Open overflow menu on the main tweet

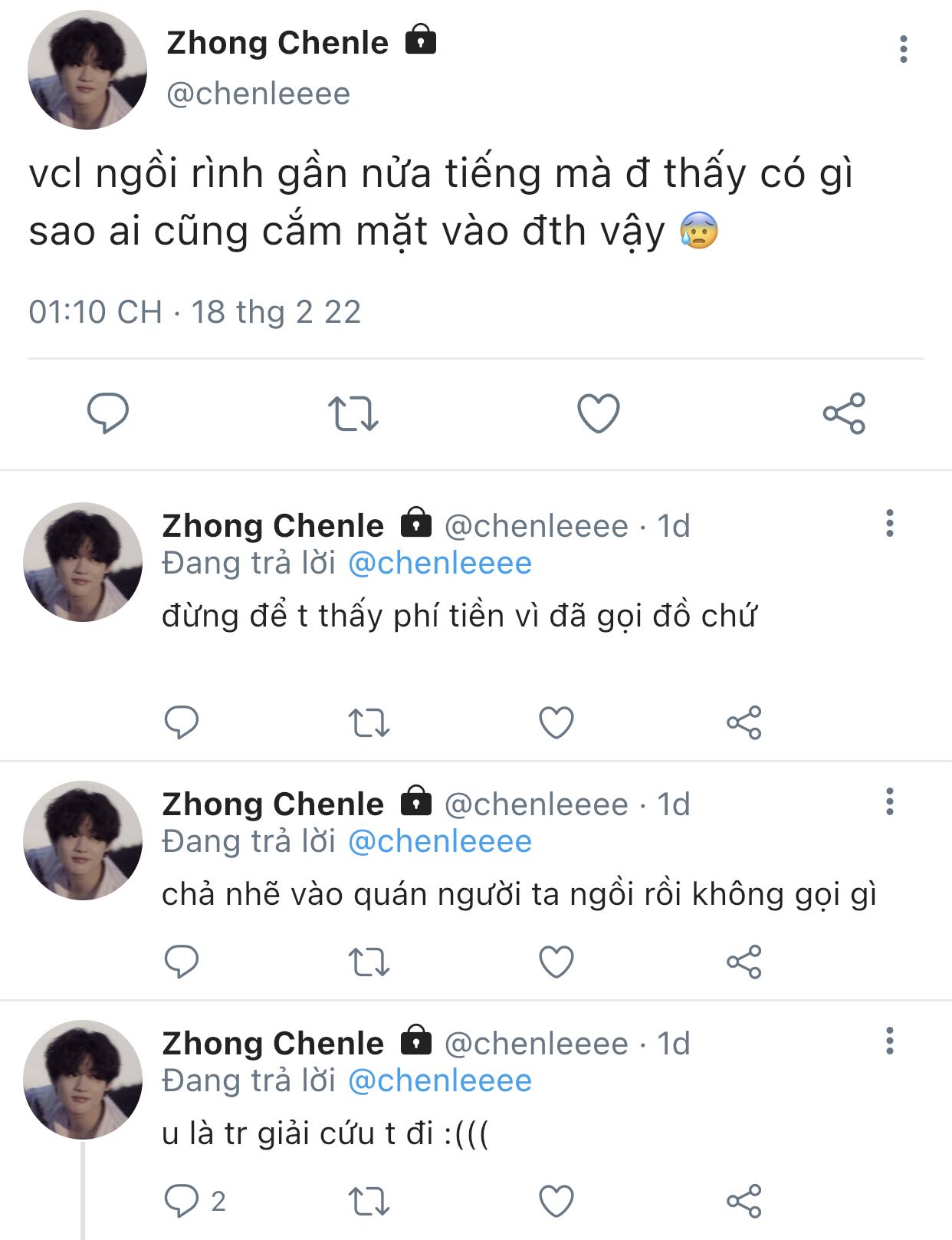[x=903, y=49]
